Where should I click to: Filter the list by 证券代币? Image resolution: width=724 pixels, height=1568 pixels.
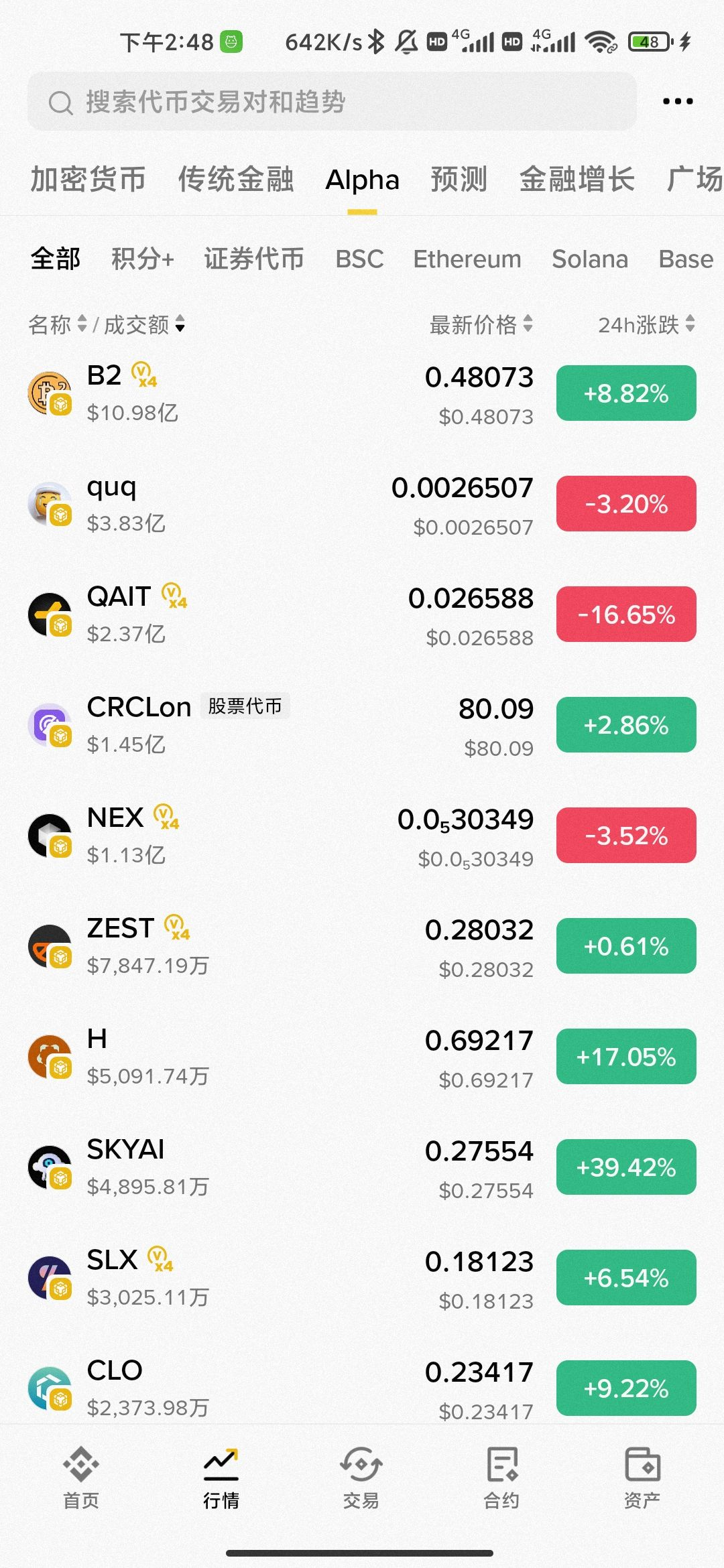(x=254, y=259)
